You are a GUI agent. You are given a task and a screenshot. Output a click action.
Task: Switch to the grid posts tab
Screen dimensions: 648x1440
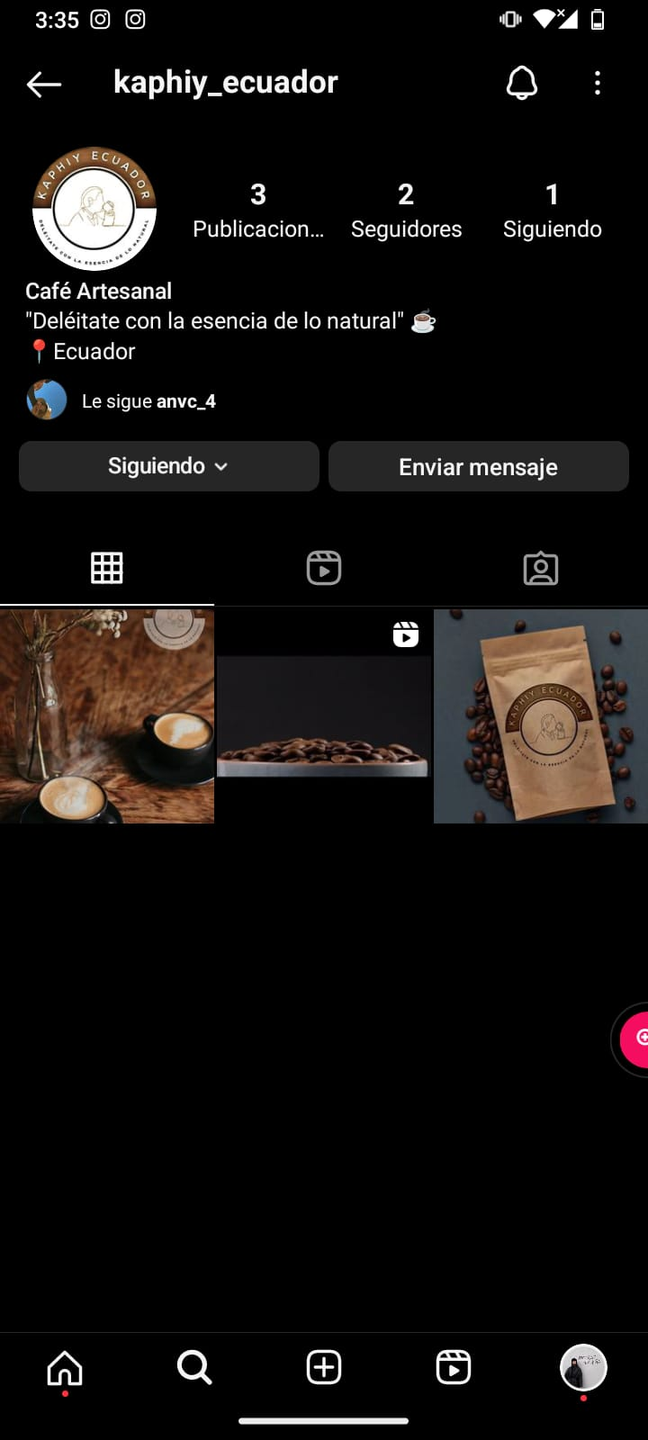[107, 568]
